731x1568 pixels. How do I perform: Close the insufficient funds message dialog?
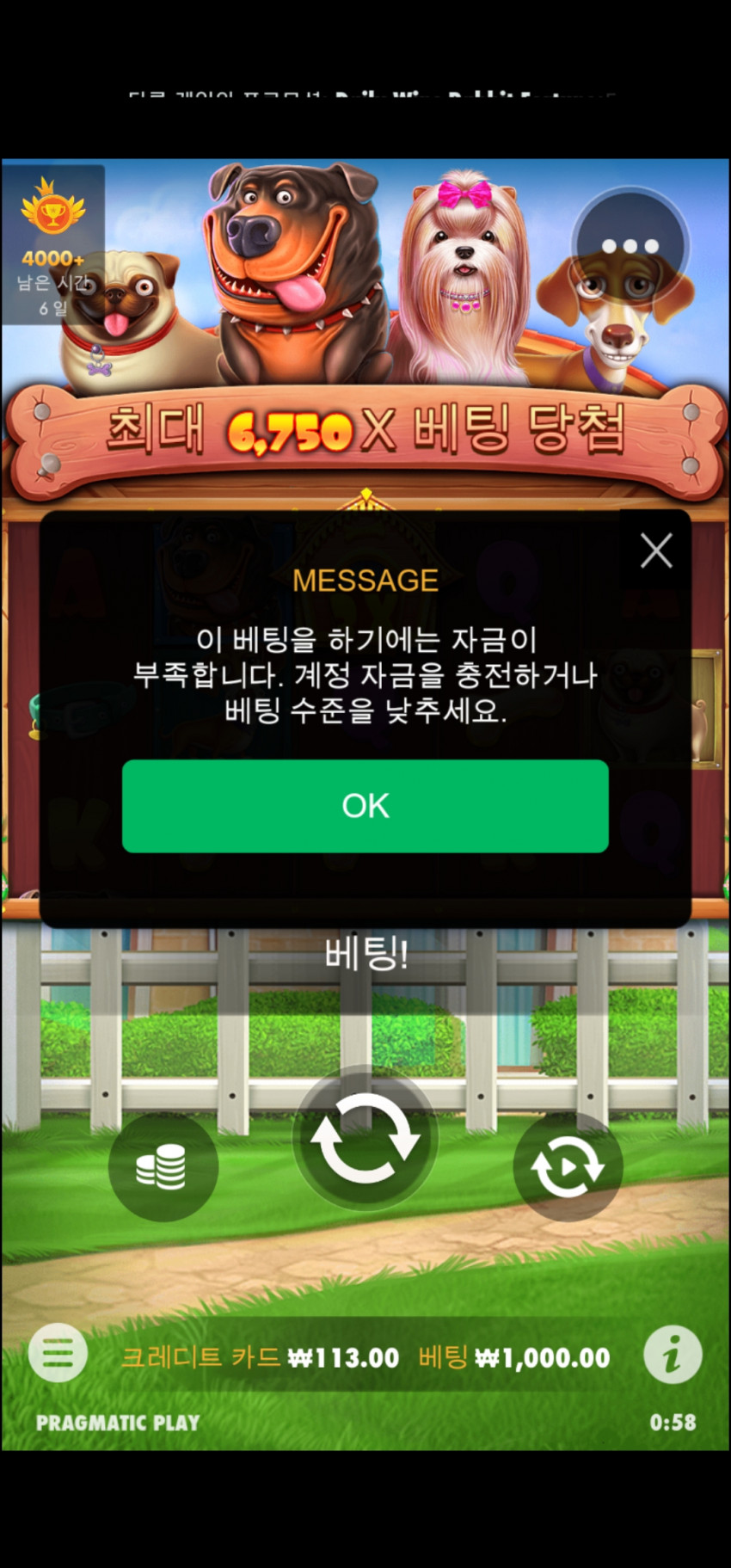pyautogui.click(x=656, y=550)
